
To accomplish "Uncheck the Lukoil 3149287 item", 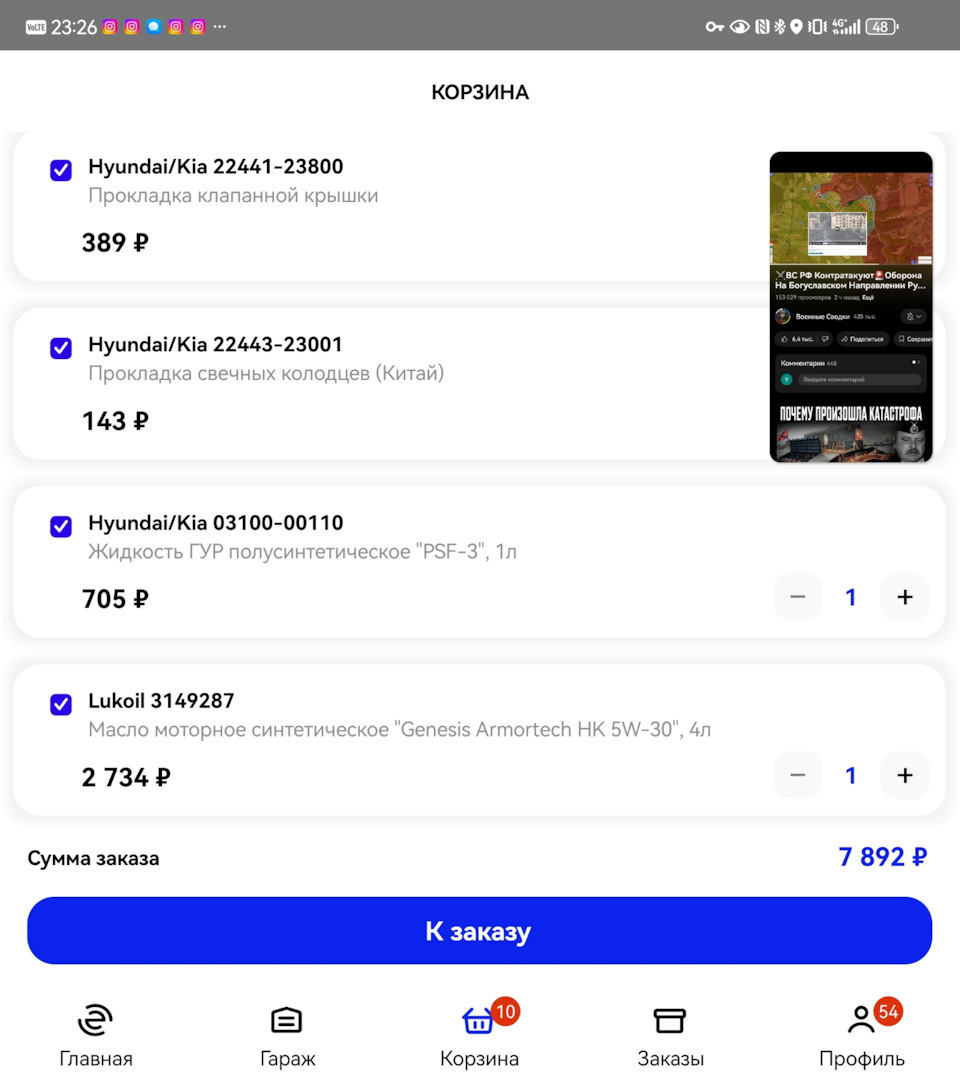I will coord(61,704).
